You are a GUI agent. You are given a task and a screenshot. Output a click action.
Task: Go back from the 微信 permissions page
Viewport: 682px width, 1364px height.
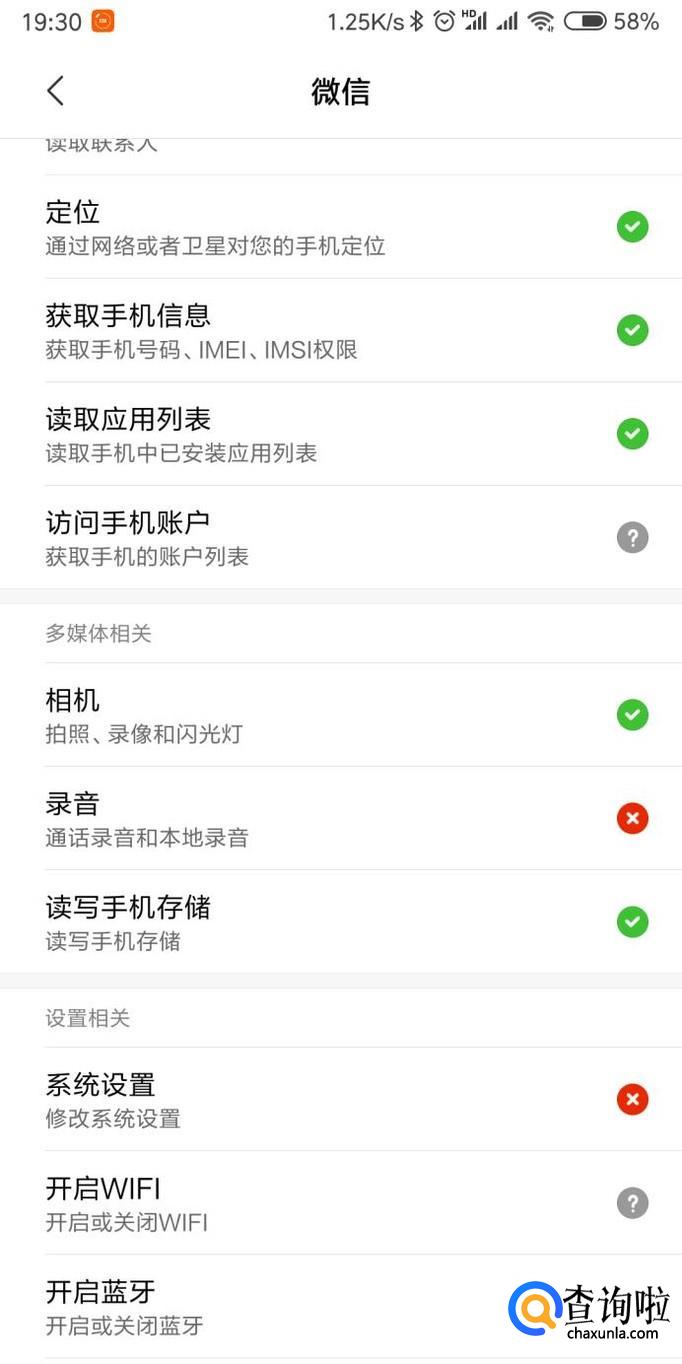pyautogui.click(x=55, y=91)
